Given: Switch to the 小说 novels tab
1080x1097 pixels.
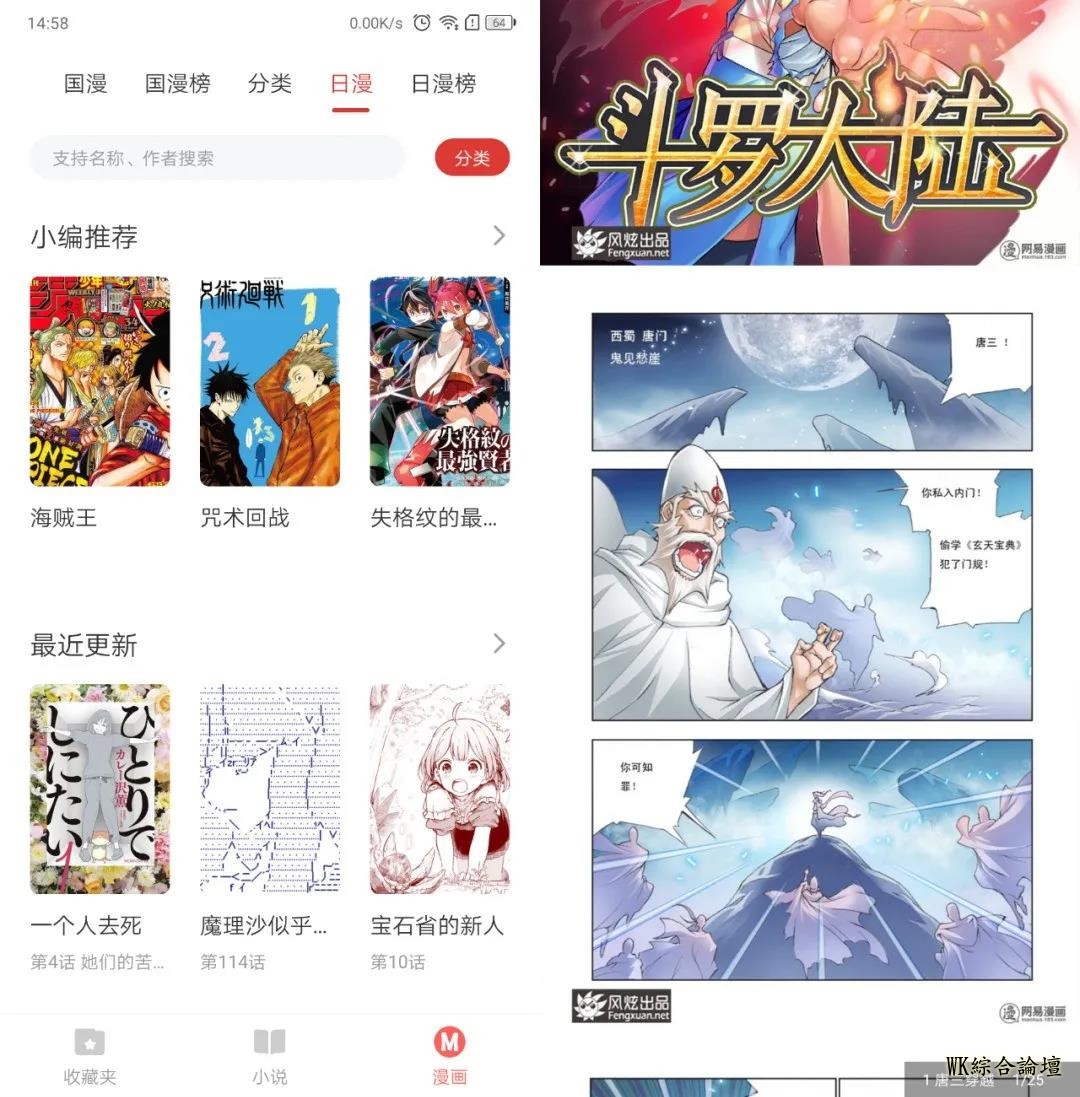Looking at the screenshot, I should click(x=269, y=1056).
